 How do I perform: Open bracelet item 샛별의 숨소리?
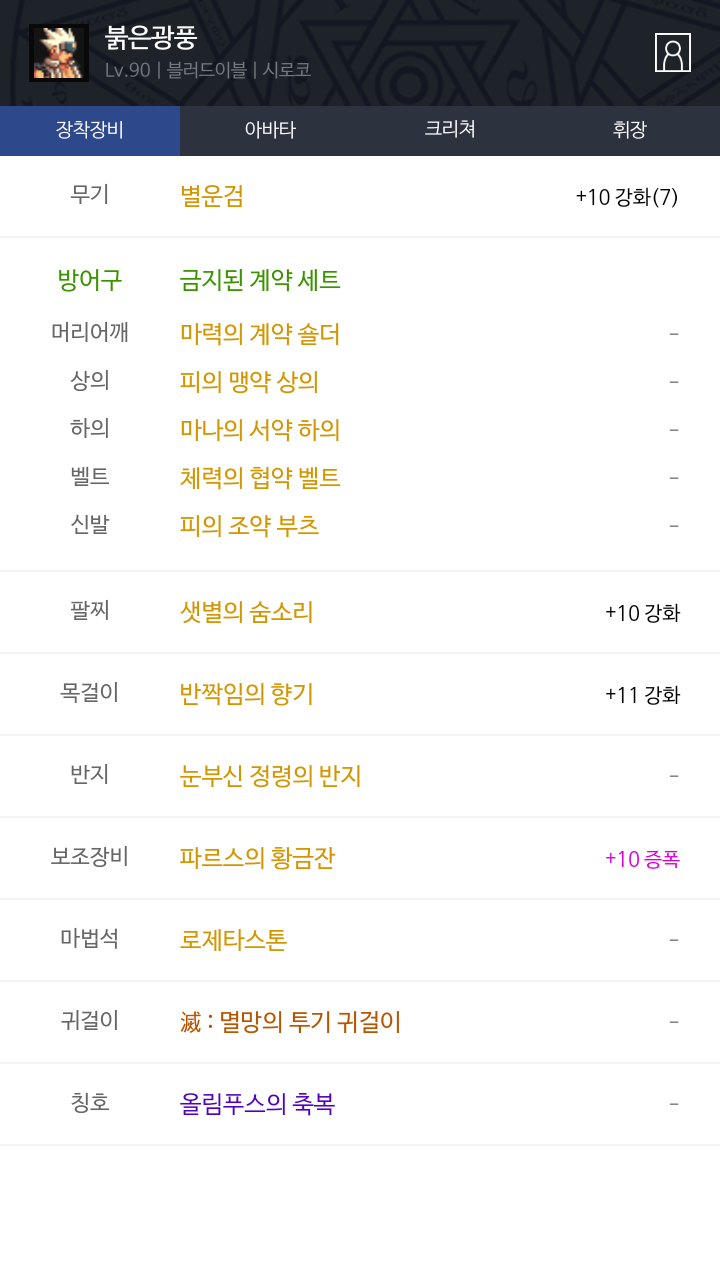click(x=246, y=612)
